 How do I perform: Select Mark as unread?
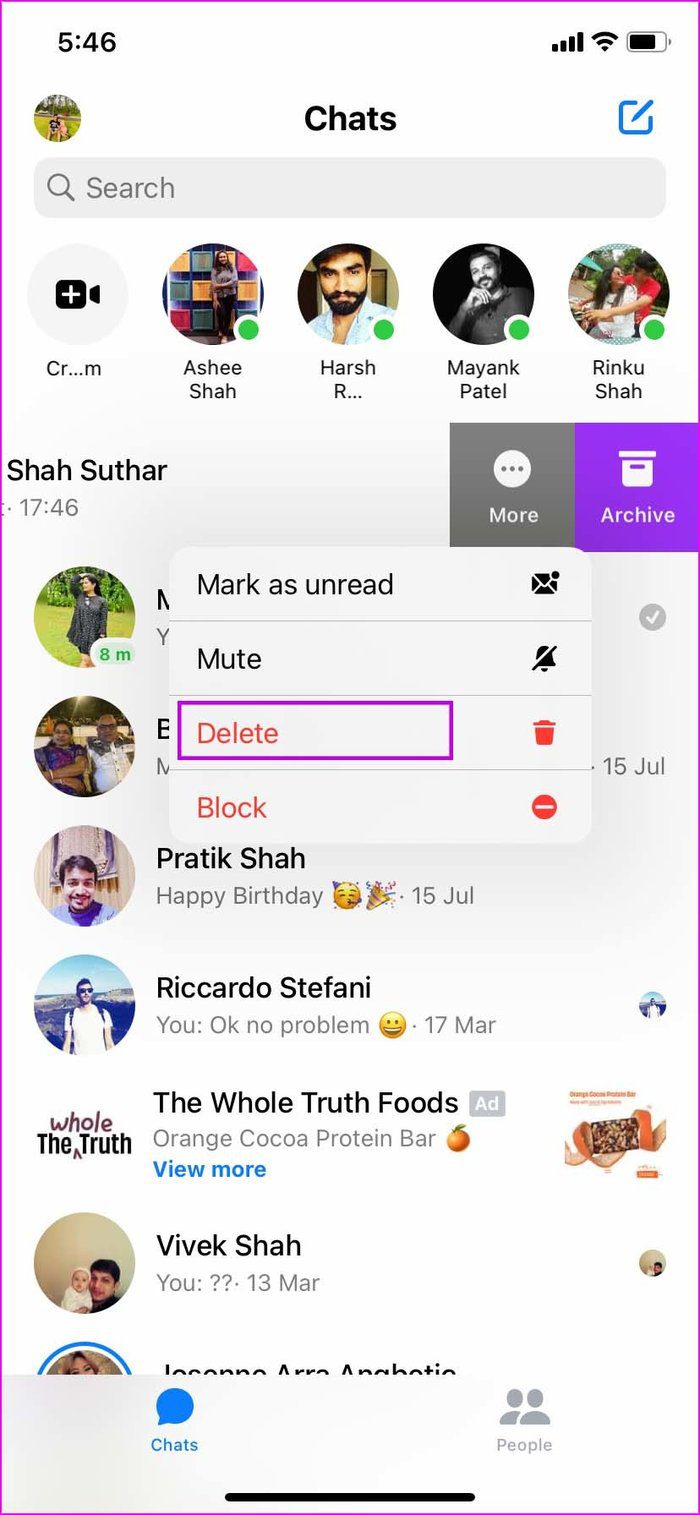380,584
